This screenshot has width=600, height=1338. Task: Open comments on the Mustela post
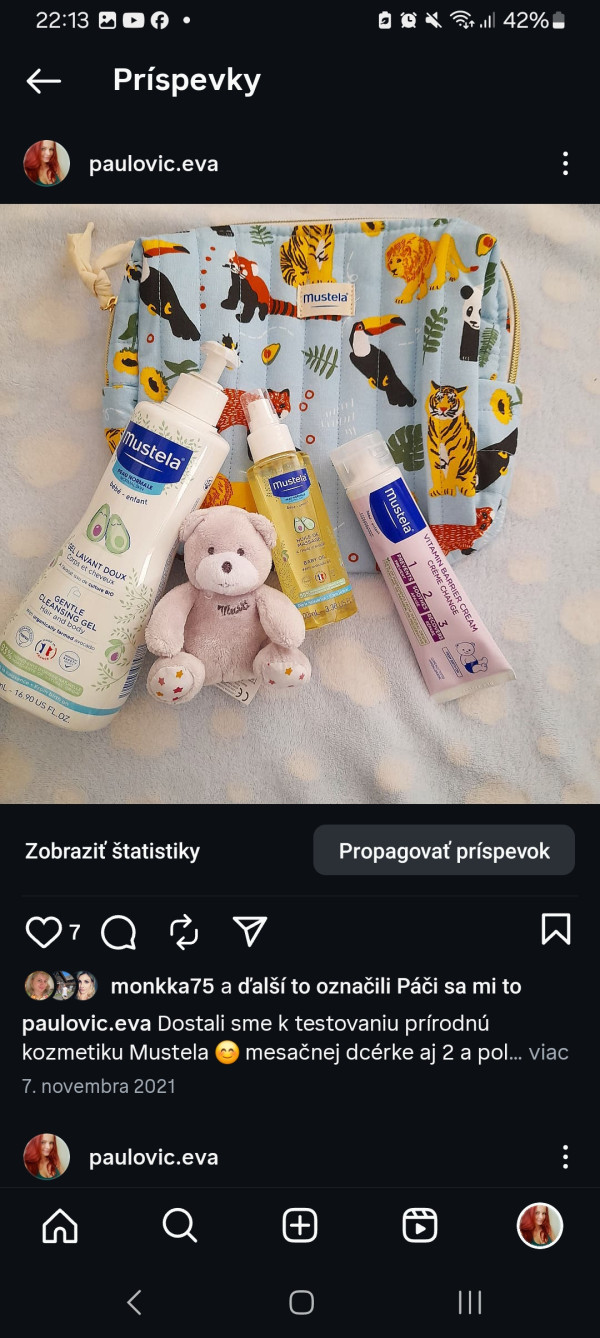tap(118, 932)
